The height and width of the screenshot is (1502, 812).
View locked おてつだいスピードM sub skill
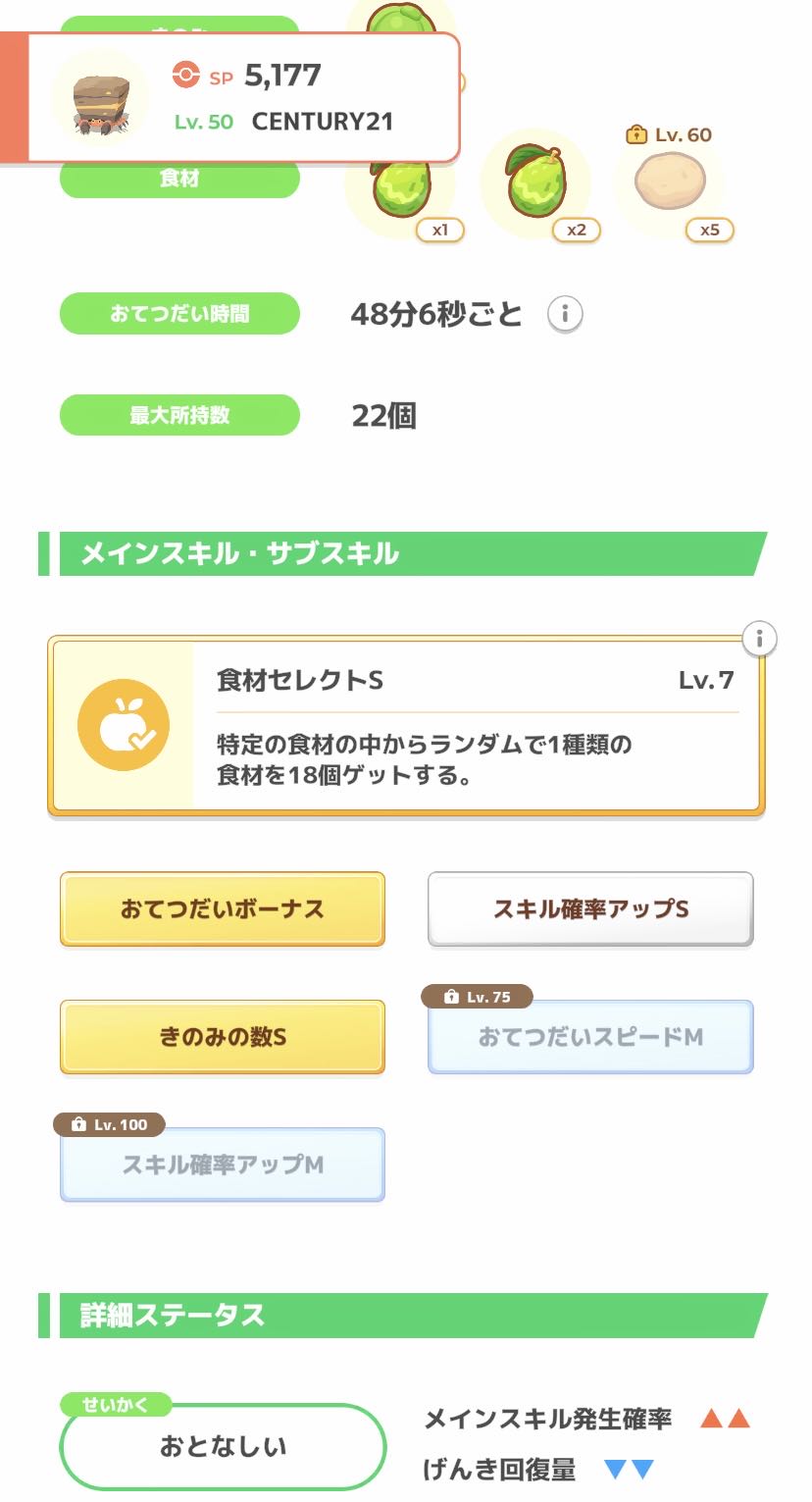coord(590,1037)
